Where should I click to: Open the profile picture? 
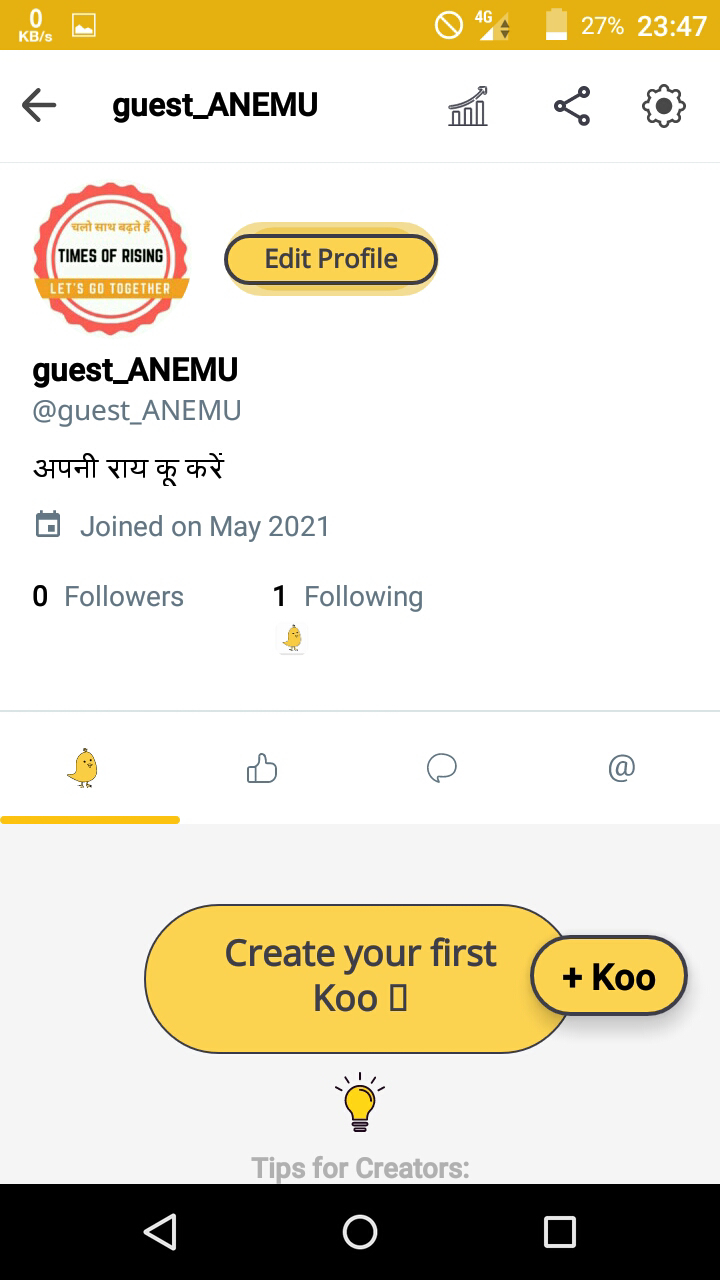click(111, 258)
